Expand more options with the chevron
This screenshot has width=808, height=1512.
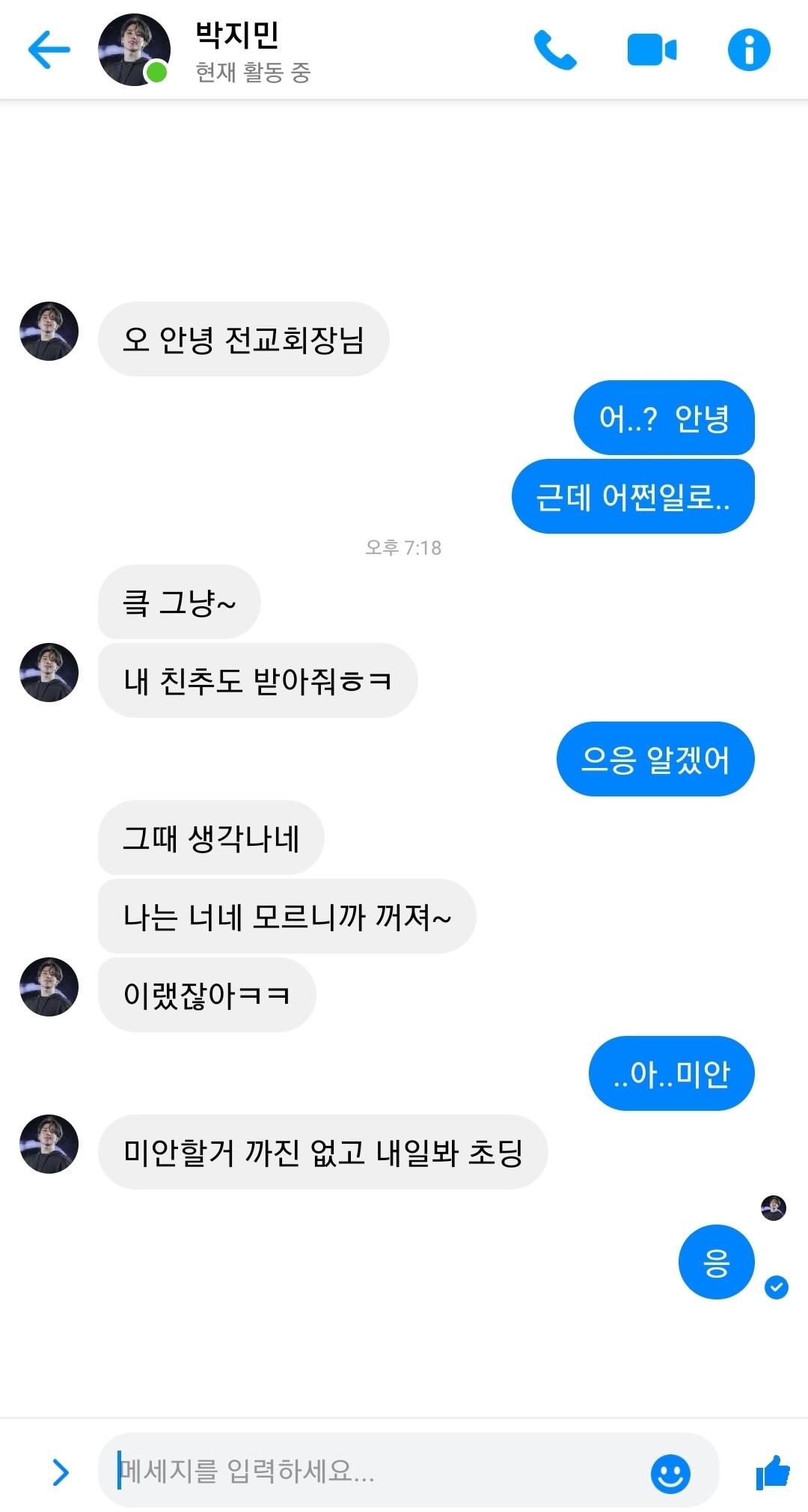coord(61,1472)
